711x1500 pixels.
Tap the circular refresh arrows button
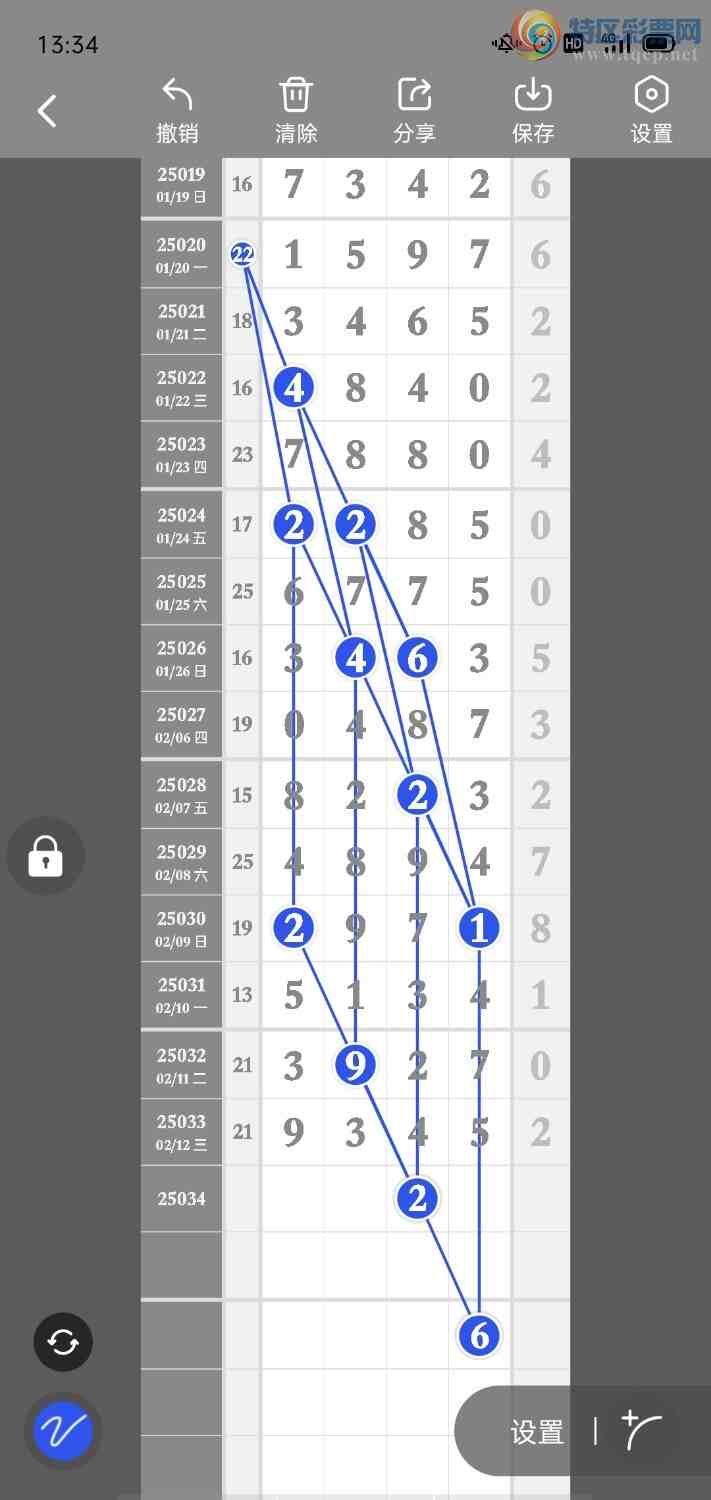[63, 1342]
